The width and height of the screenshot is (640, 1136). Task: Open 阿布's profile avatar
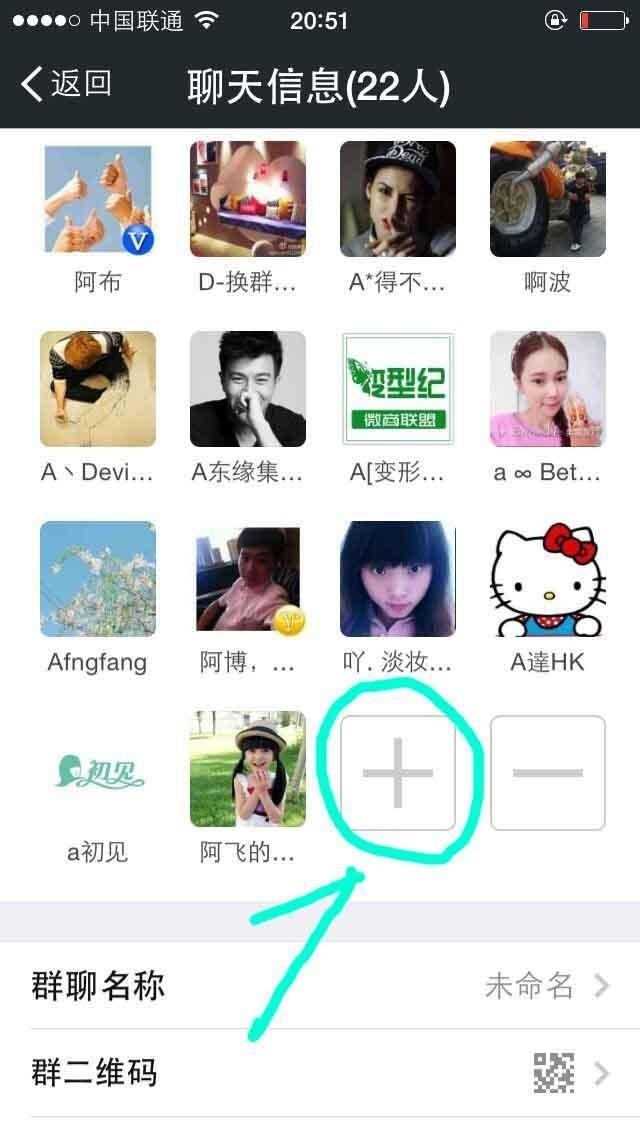[x=98, y=199]
